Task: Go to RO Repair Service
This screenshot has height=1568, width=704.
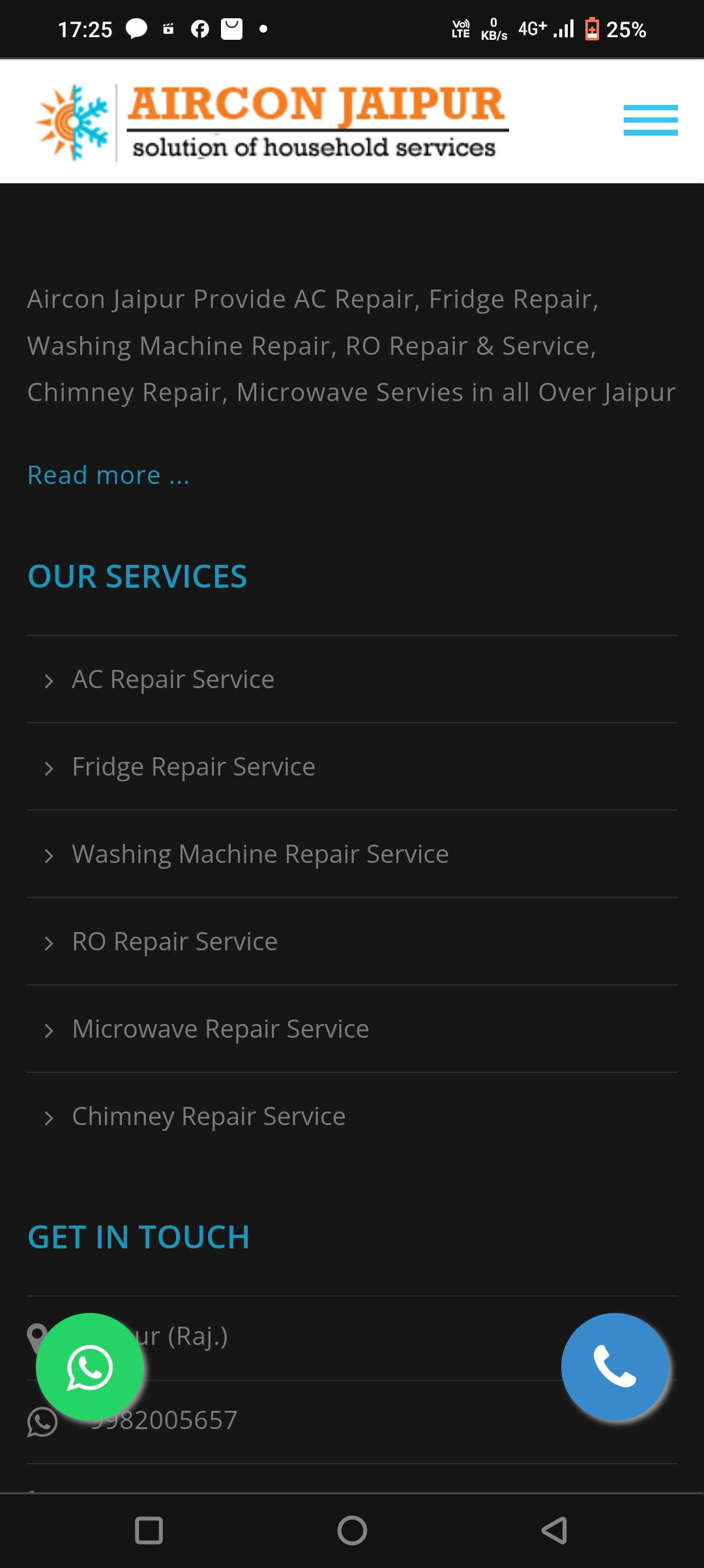Action: click(175, 941)
